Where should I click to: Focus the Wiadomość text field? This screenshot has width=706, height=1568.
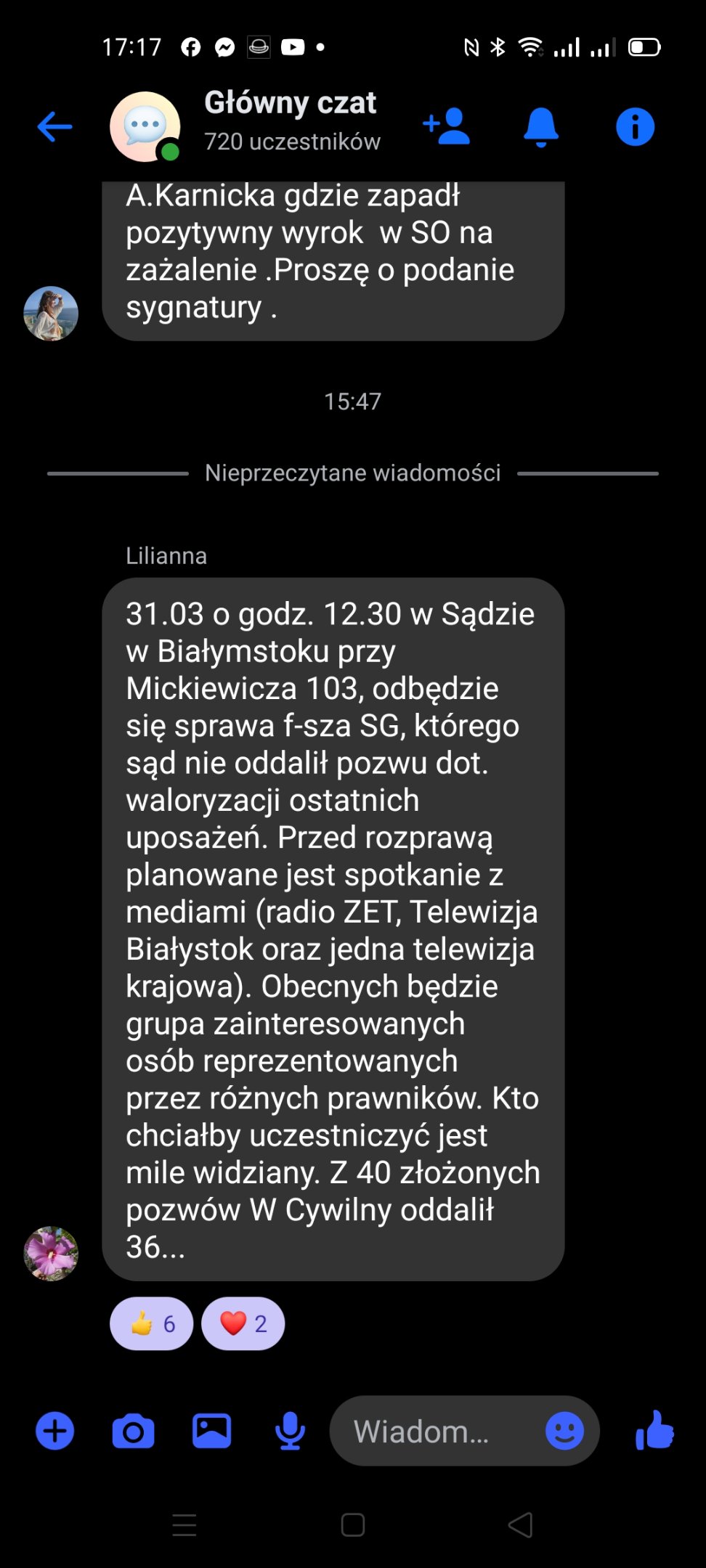[429, 1432]
